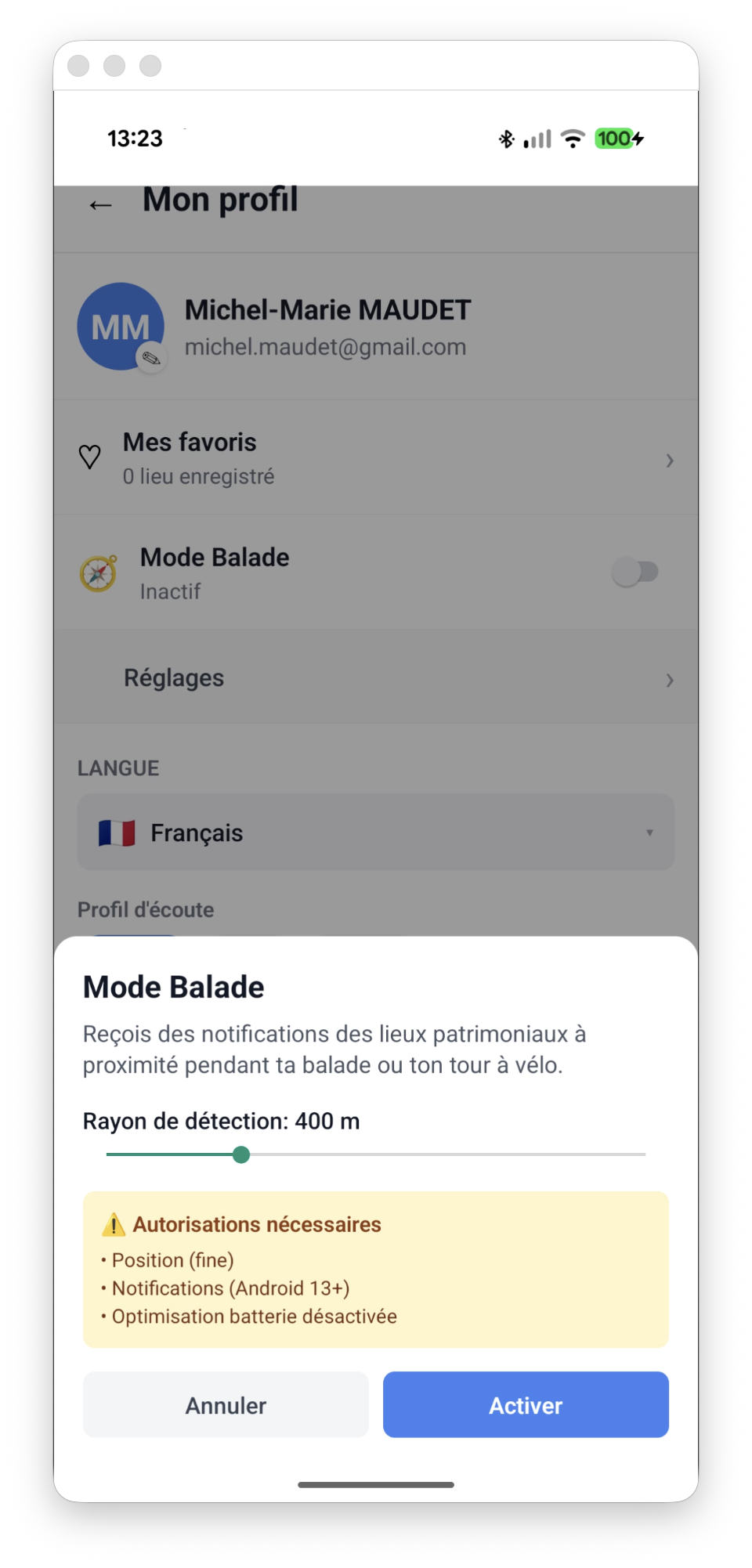This screenshot has width=752, height=1568.
Task: Click the back arrow on Mon profil
Action: pos(99,204)
